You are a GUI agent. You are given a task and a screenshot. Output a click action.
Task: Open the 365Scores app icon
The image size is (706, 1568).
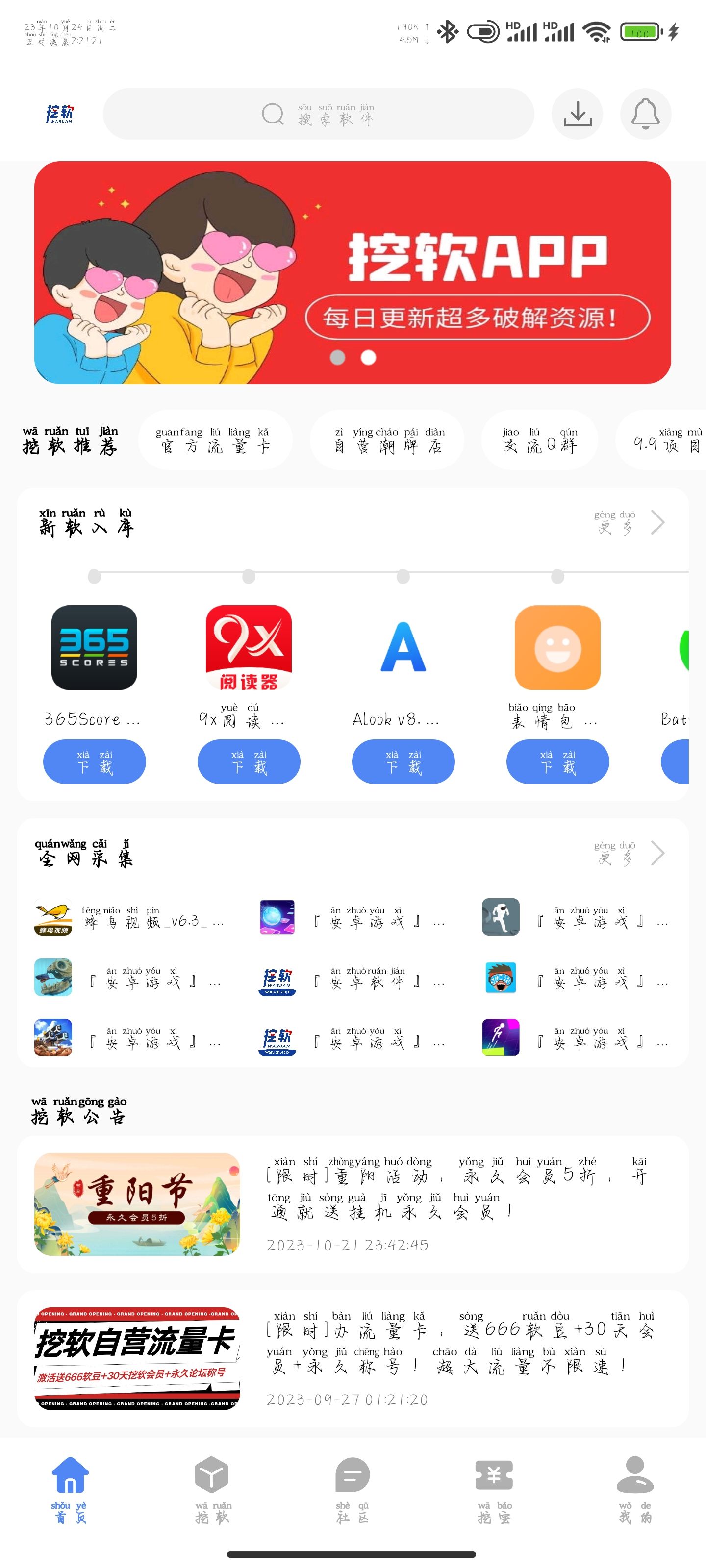(x=94, y=649)
